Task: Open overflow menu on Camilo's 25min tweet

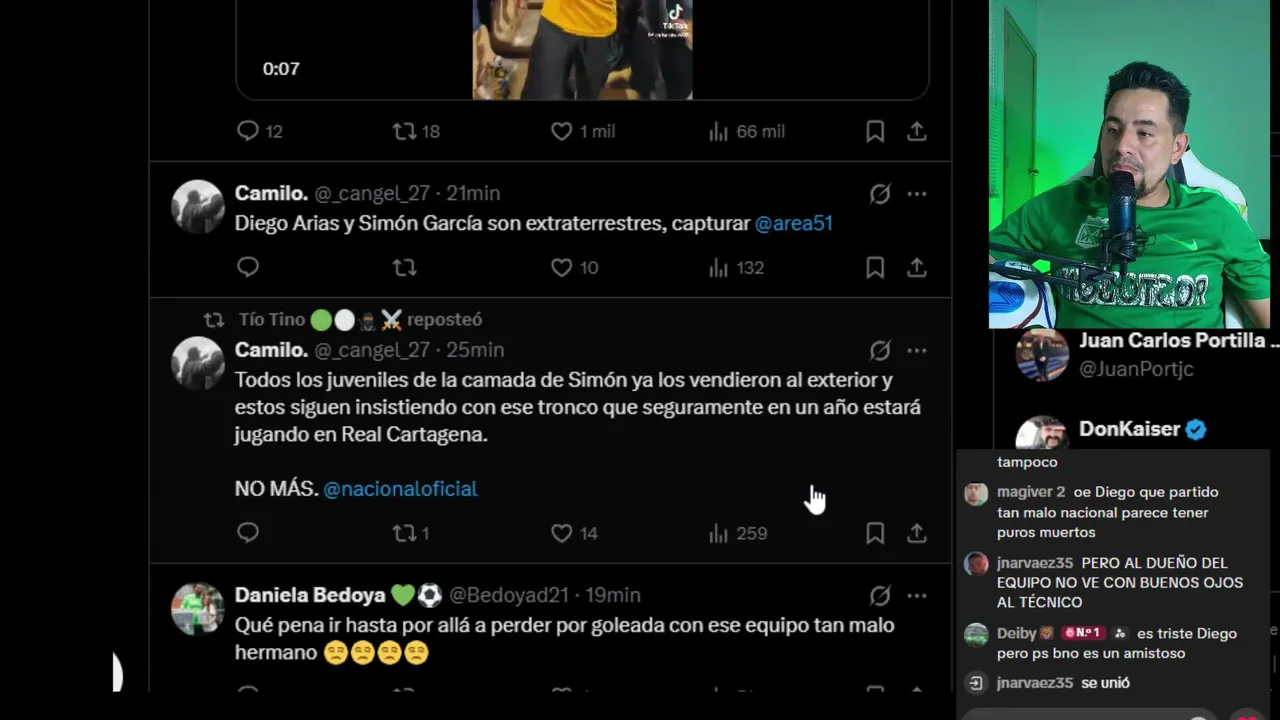Action: coord(917,351)
